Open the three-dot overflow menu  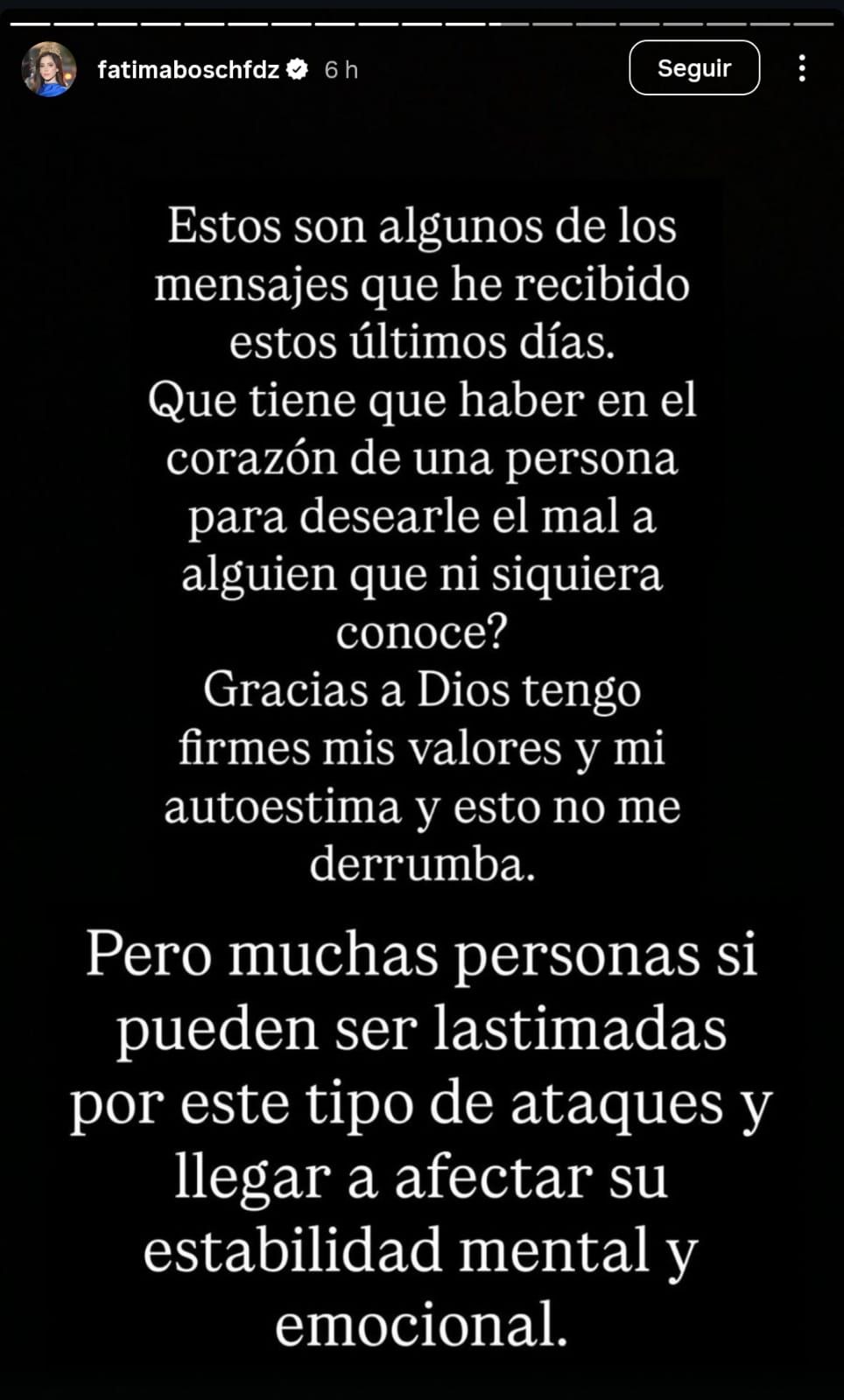pyautogui.click(x=801, y=68)
